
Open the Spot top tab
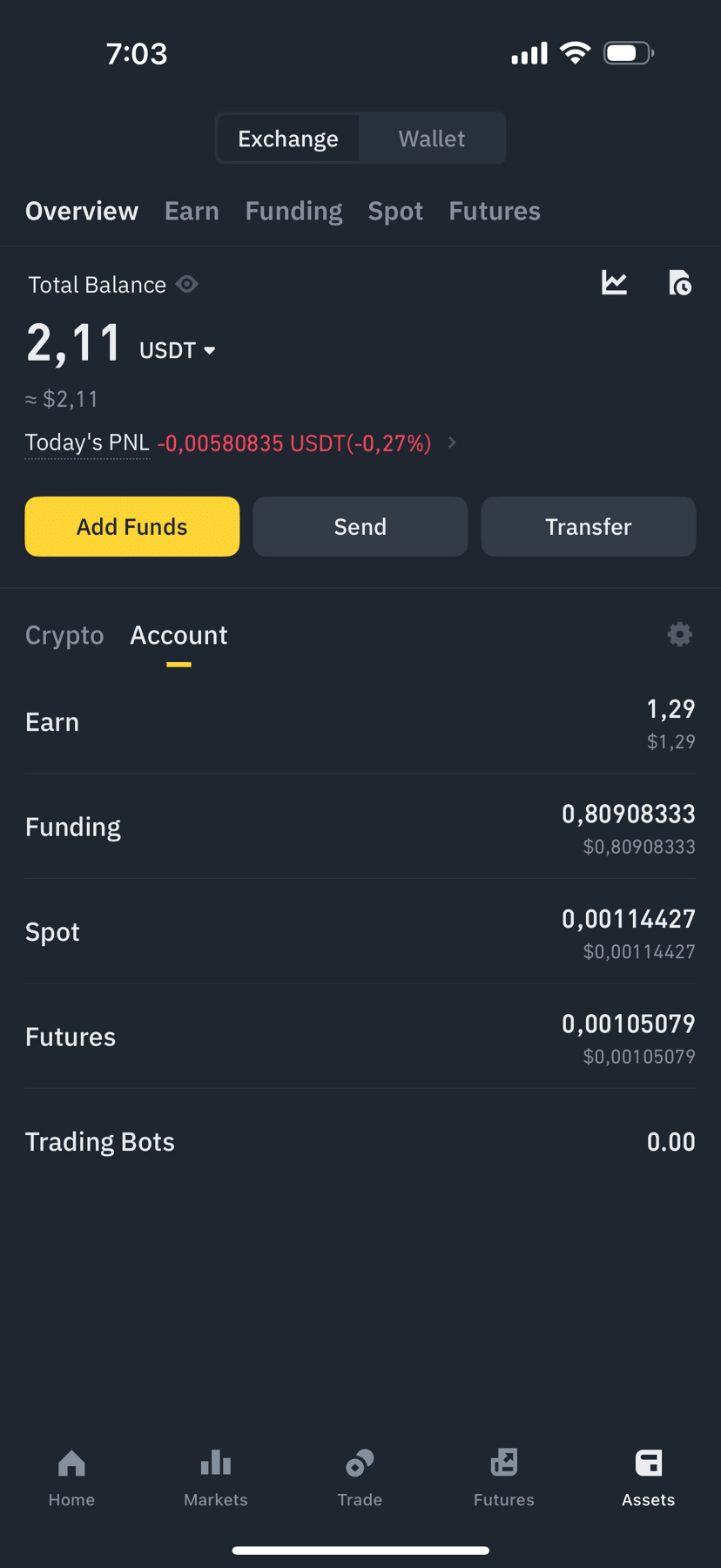(x=395, y=211)
